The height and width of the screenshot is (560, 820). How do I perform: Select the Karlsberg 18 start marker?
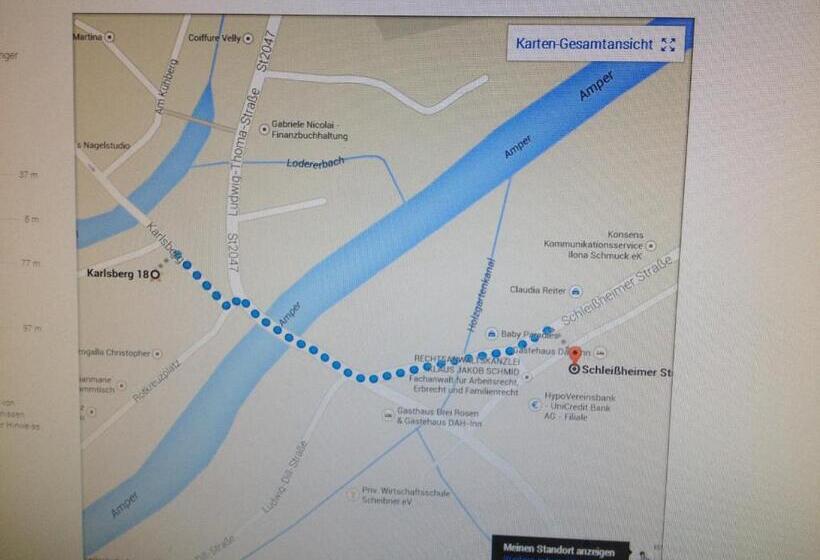[155, 276]
